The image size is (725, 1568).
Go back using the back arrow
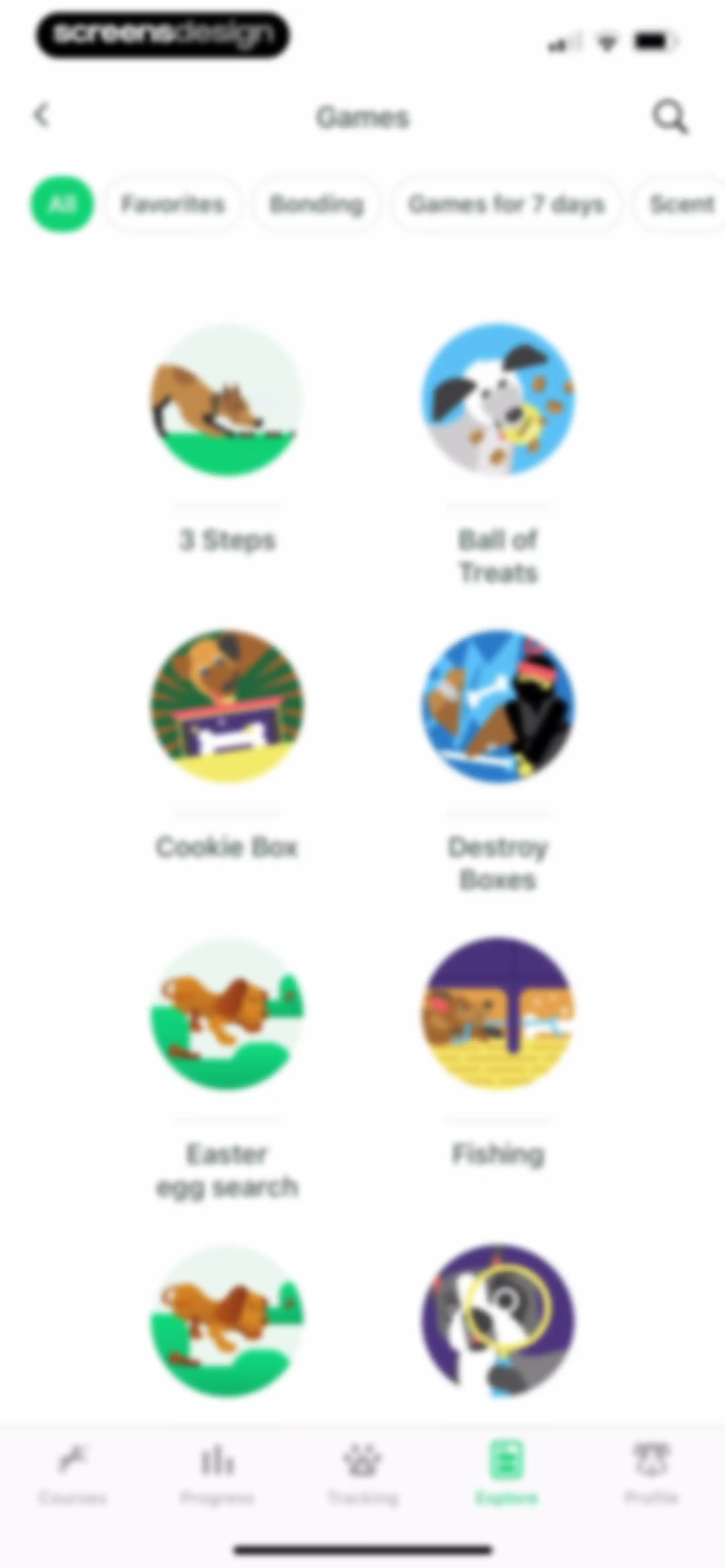coord(41,115)
